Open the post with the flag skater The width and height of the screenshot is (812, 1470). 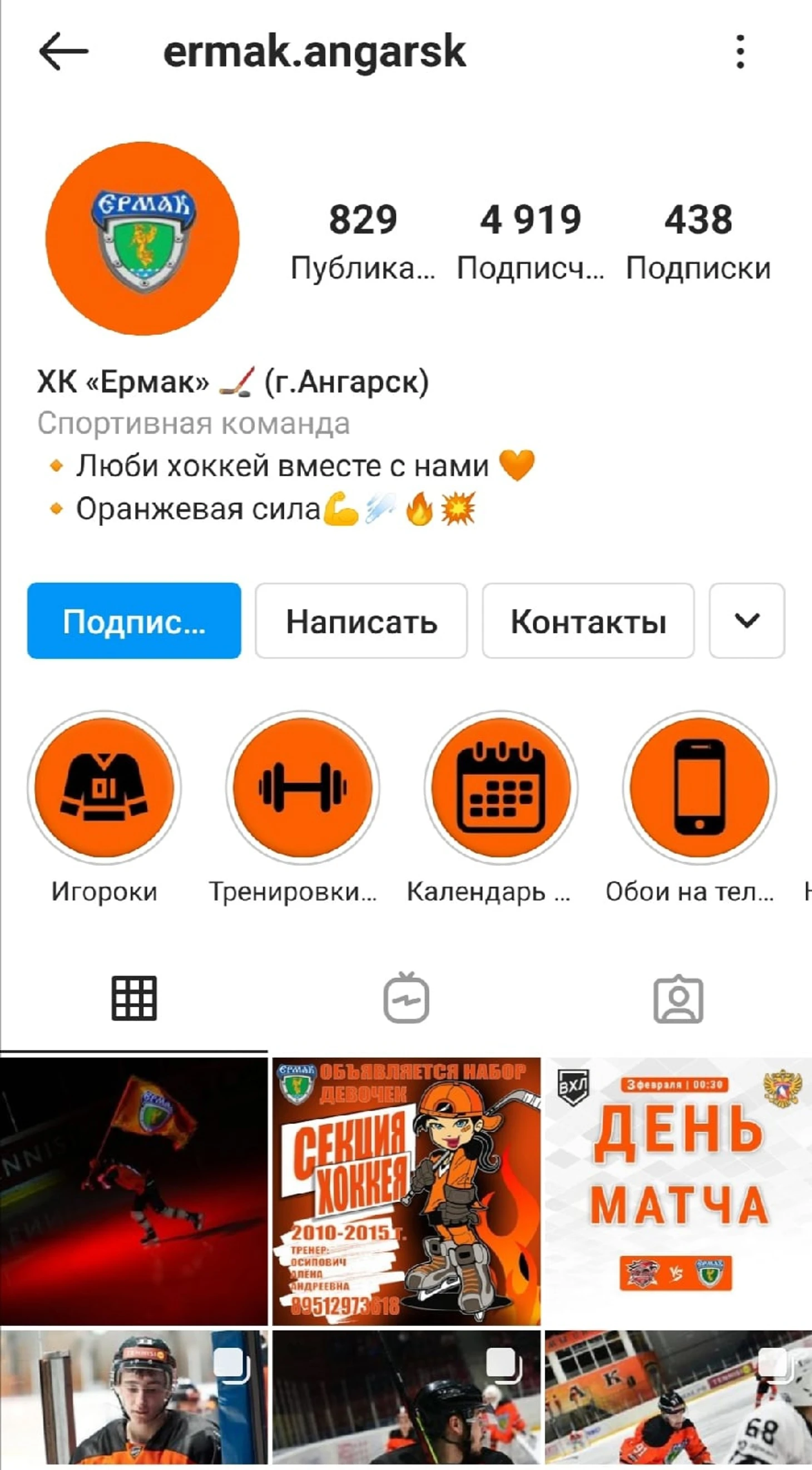(x=133, y=1191)
